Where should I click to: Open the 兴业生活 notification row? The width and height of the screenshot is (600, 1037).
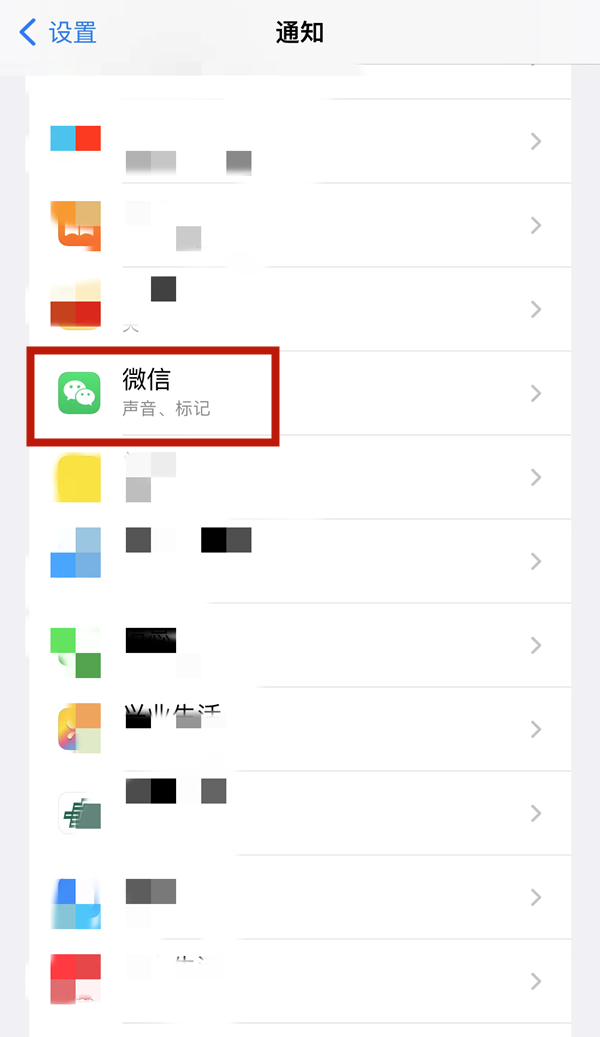pos(299,728)
